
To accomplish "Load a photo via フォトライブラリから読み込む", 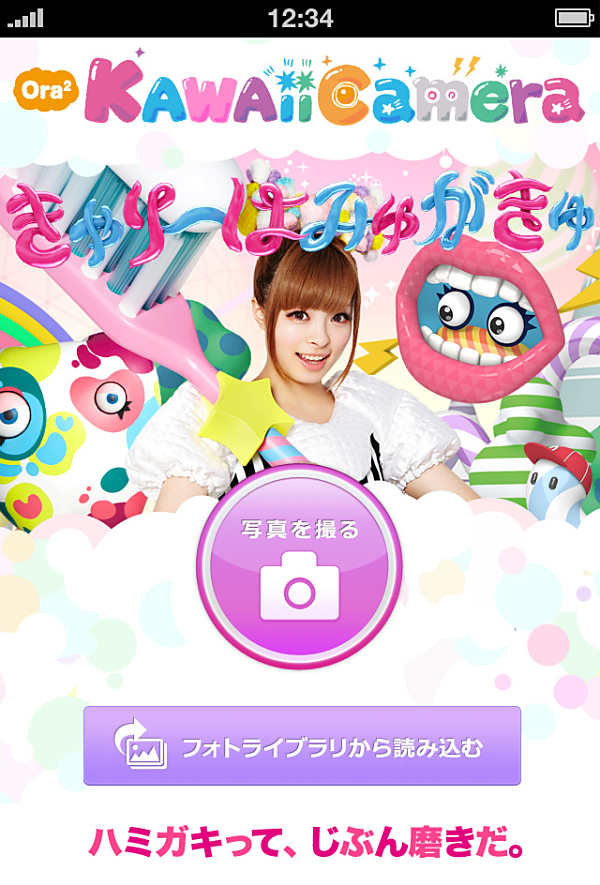I will tap(302, 746).
